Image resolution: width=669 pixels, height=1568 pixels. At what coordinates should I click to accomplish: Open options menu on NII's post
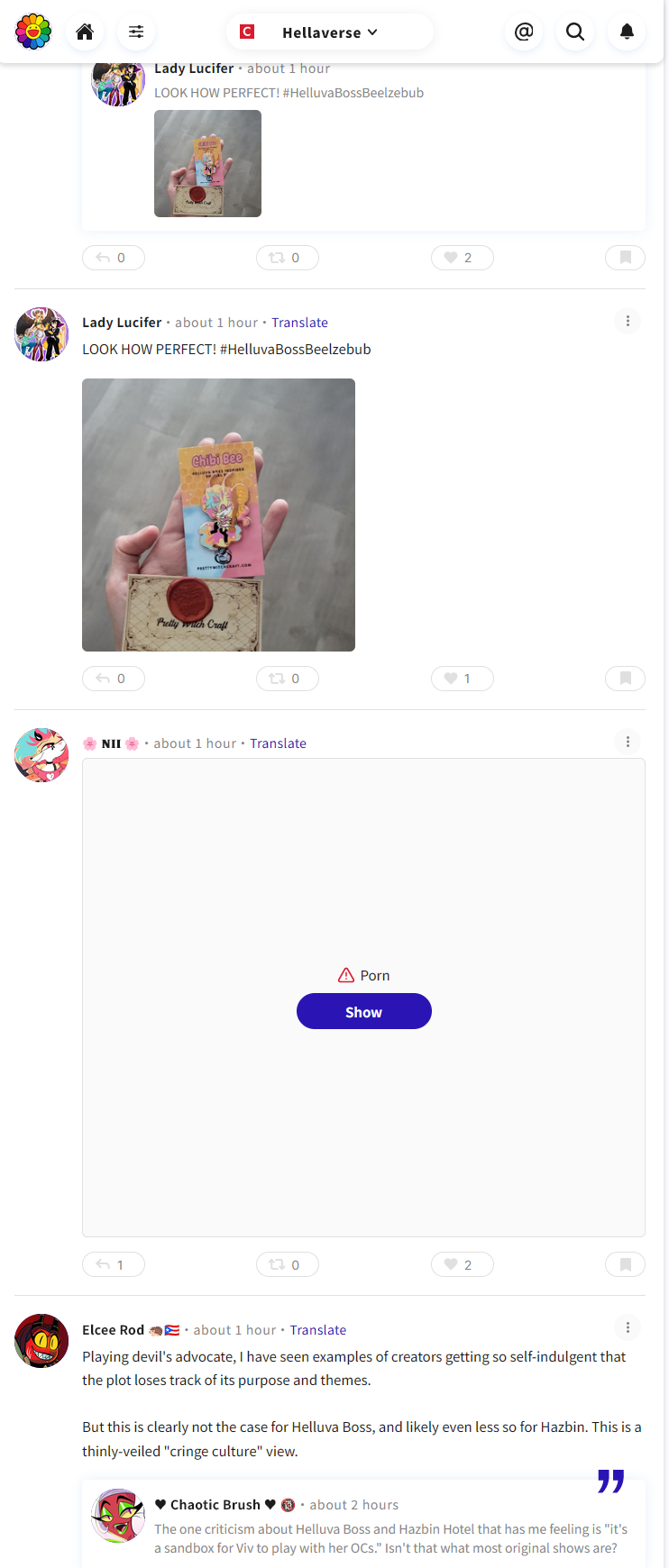pos(628,742)
